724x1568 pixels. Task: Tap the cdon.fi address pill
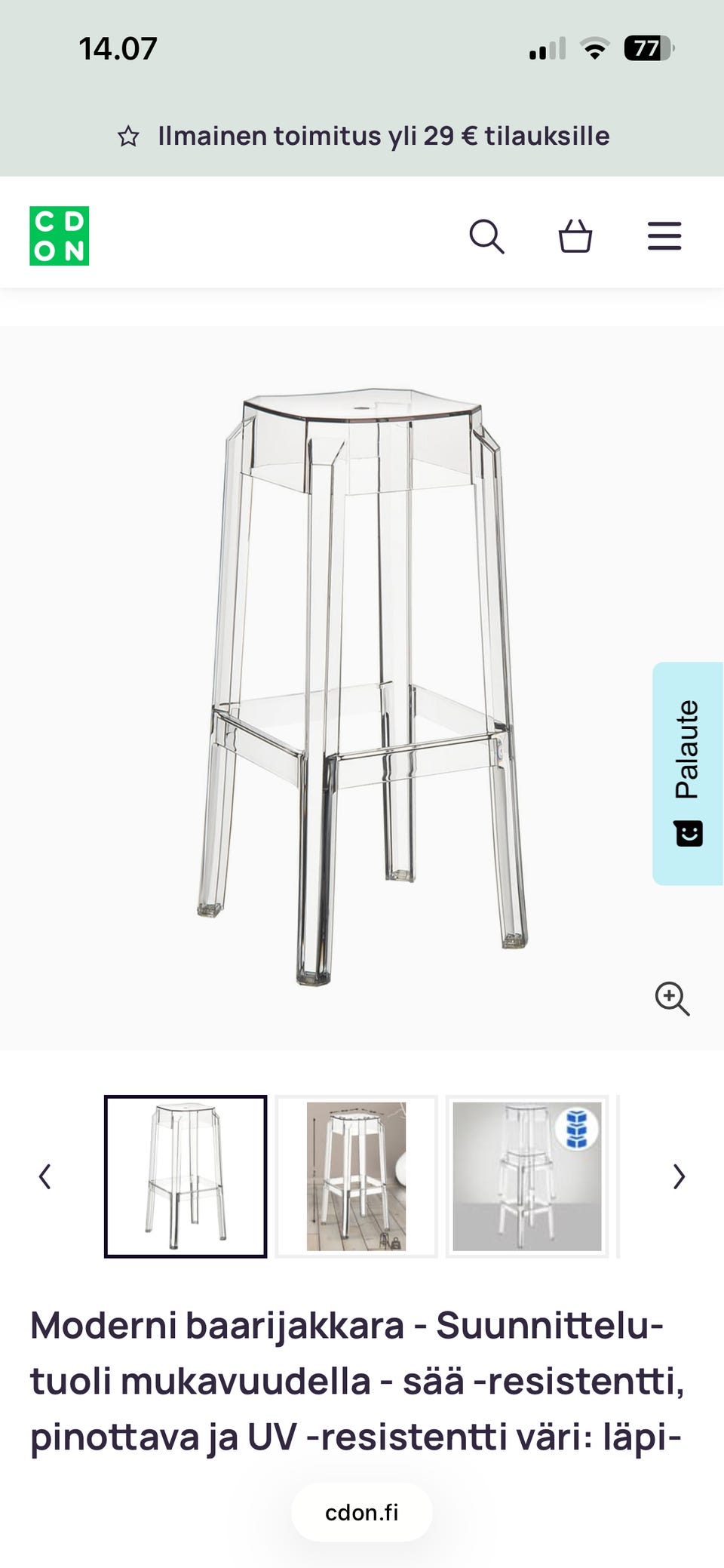tap(362, 1512)
